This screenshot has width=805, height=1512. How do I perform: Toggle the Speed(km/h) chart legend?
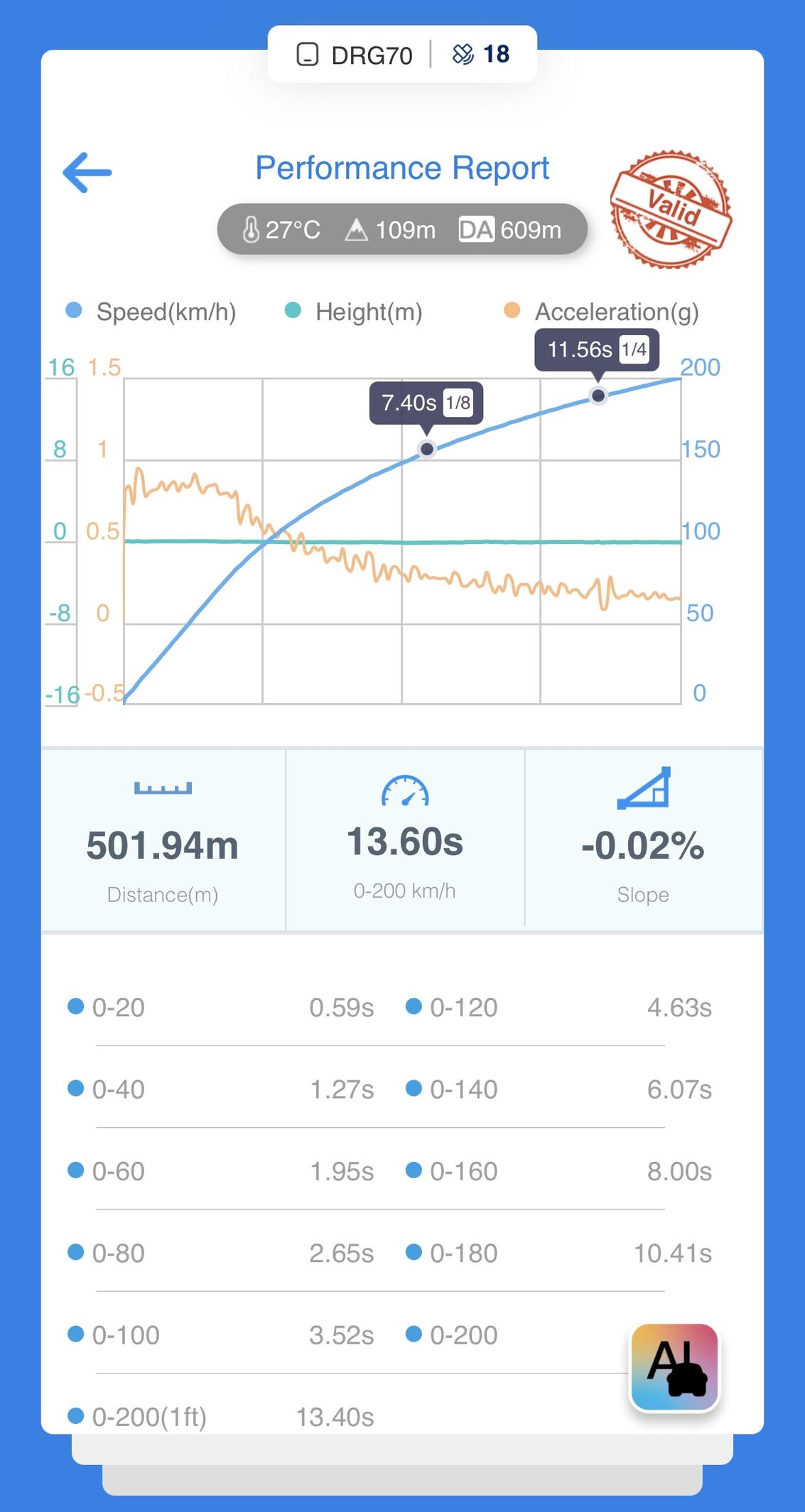(x=151, y=311)
